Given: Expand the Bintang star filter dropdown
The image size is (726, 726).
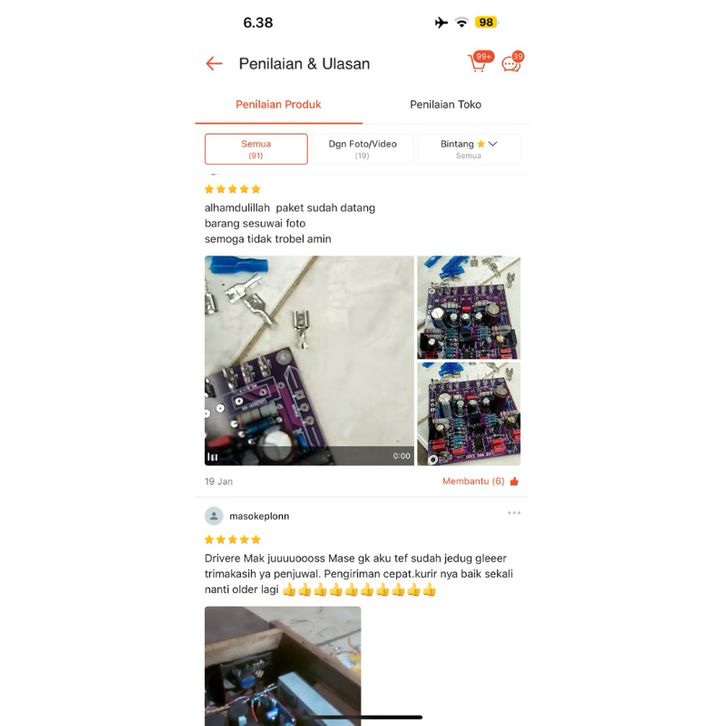Looking at the screenshot, I should coord(469,149).
